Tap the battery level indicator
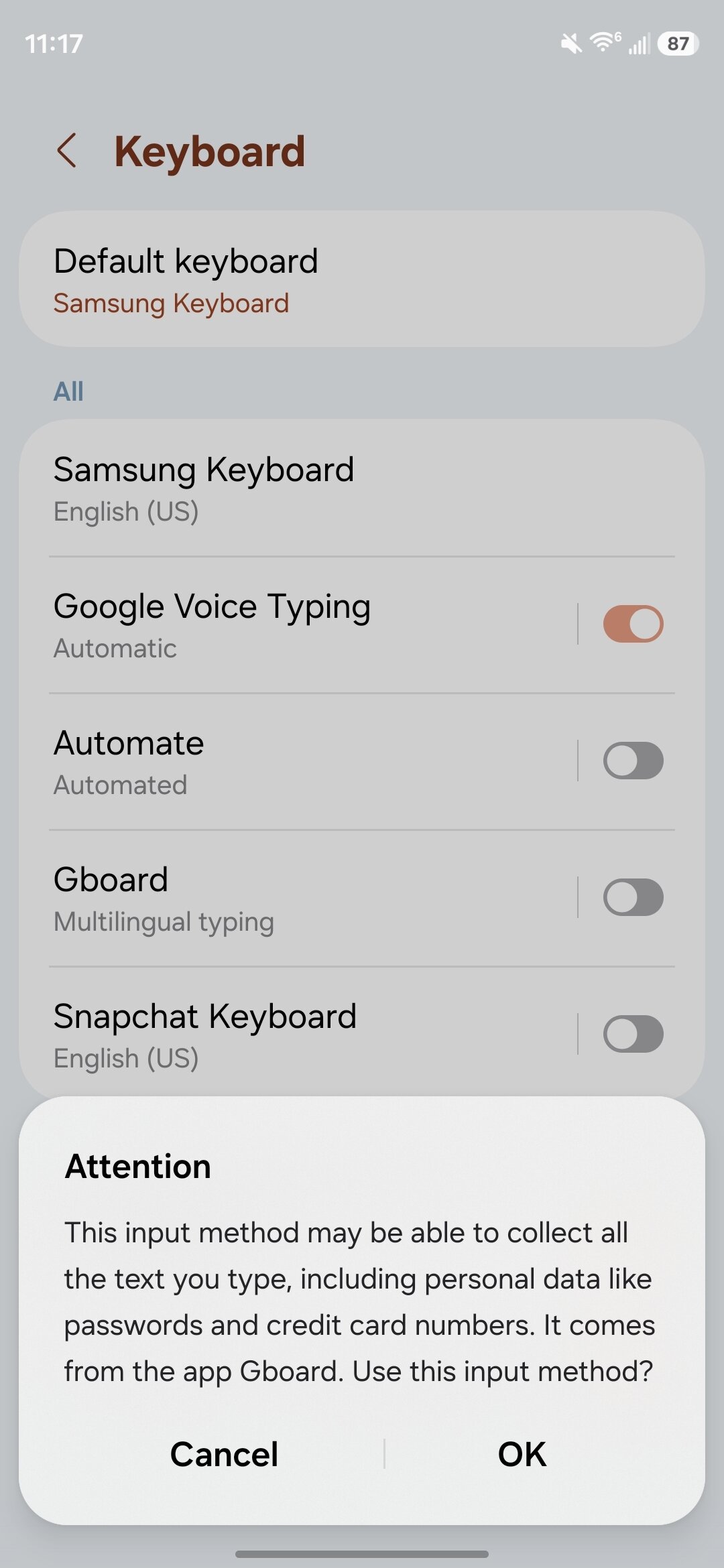 (x=677, y=44)
